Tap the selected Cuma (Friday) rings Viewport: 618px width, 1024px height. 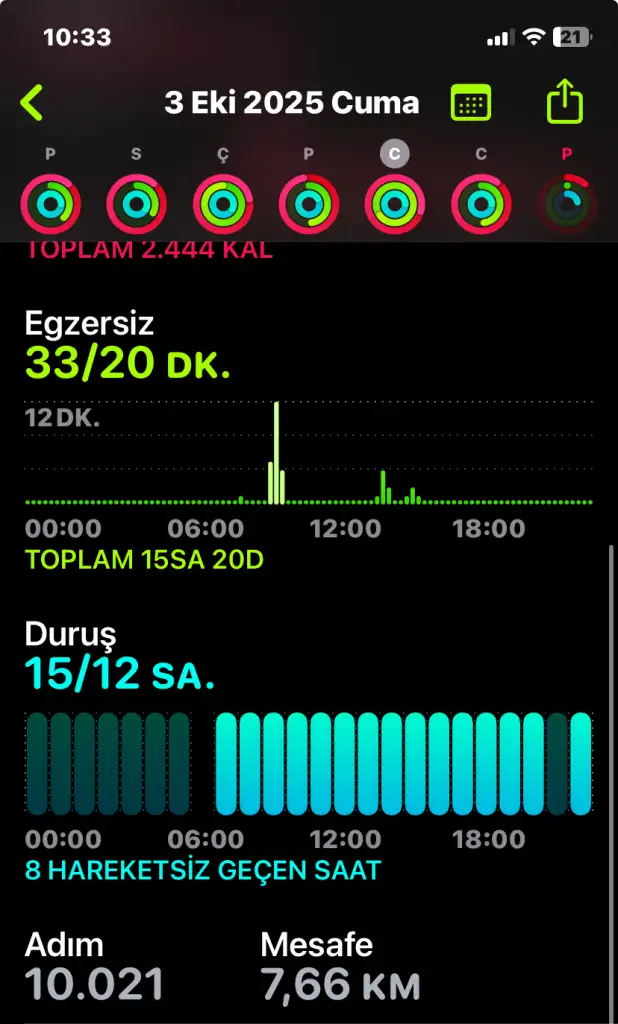click(395, 203)
